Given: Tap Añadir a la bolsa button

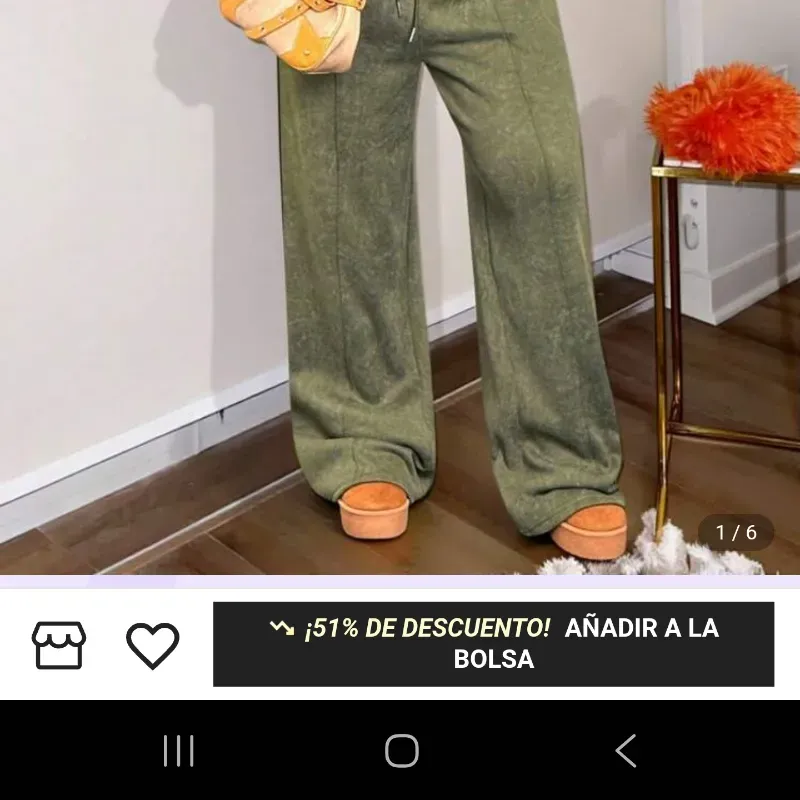Looking at the screenshot, I should (x=493, y=644).
